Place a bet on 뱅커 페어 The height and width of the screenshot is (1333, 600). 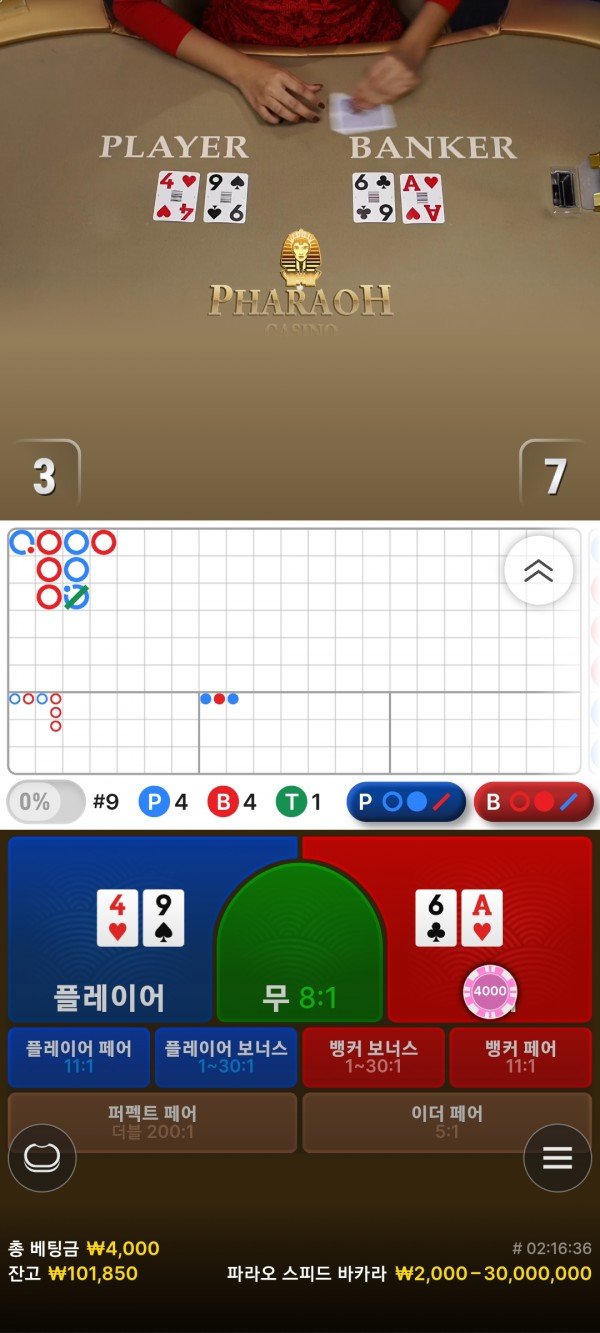pos(520,1057)
